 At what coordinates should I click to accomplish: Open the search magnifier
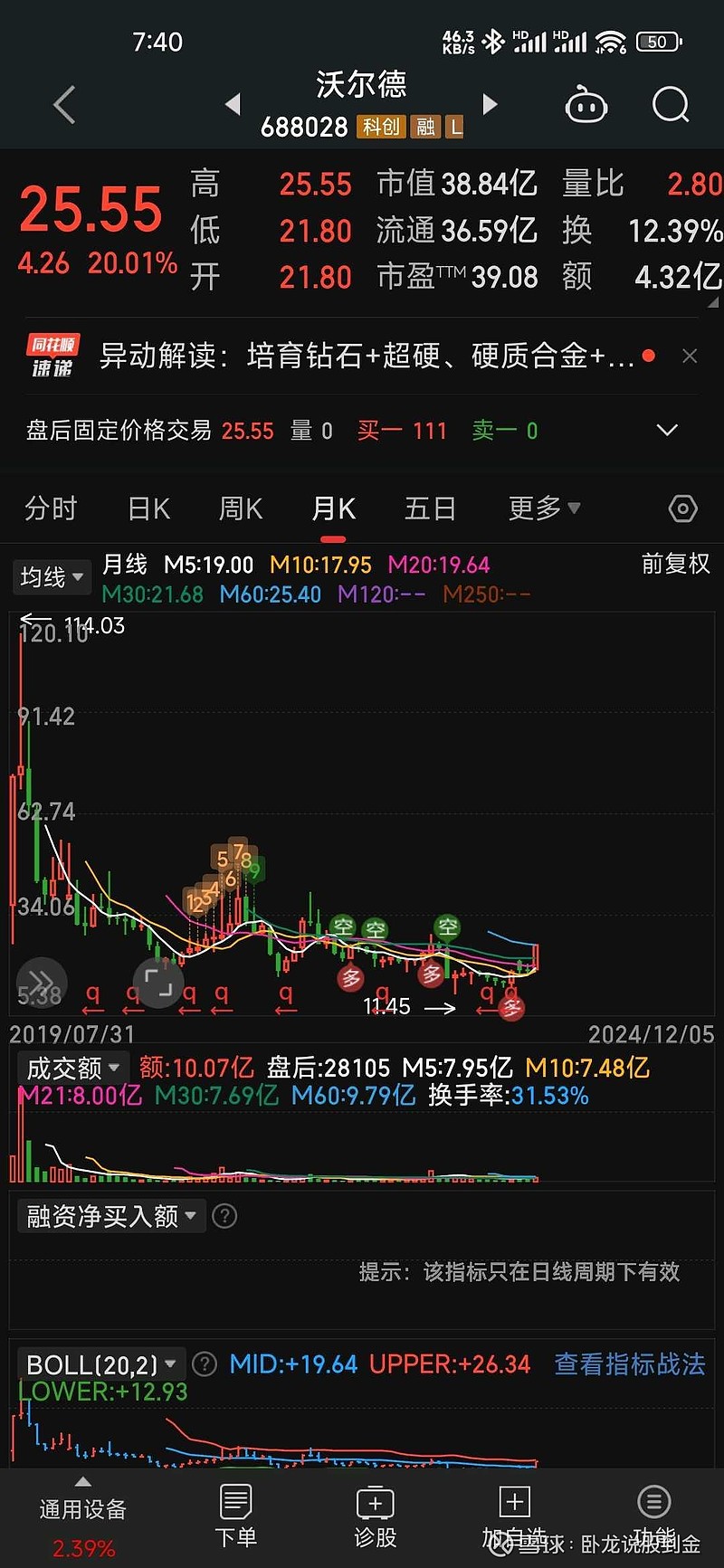[x=670, y=104]
